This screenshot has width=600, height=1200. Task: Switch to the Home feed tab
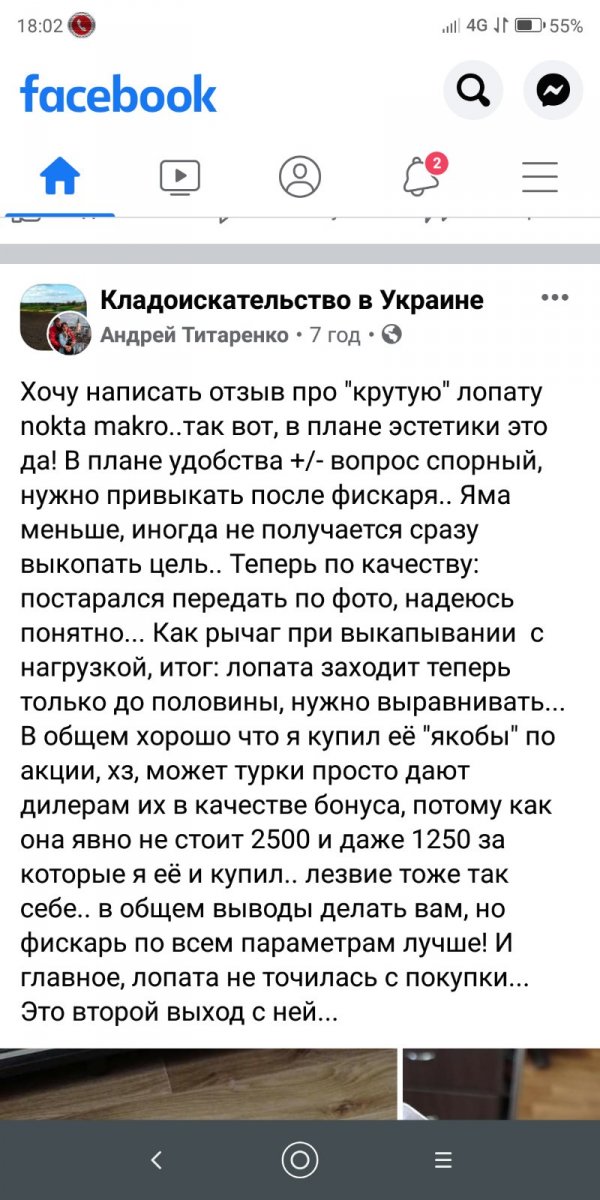point(60,177)
